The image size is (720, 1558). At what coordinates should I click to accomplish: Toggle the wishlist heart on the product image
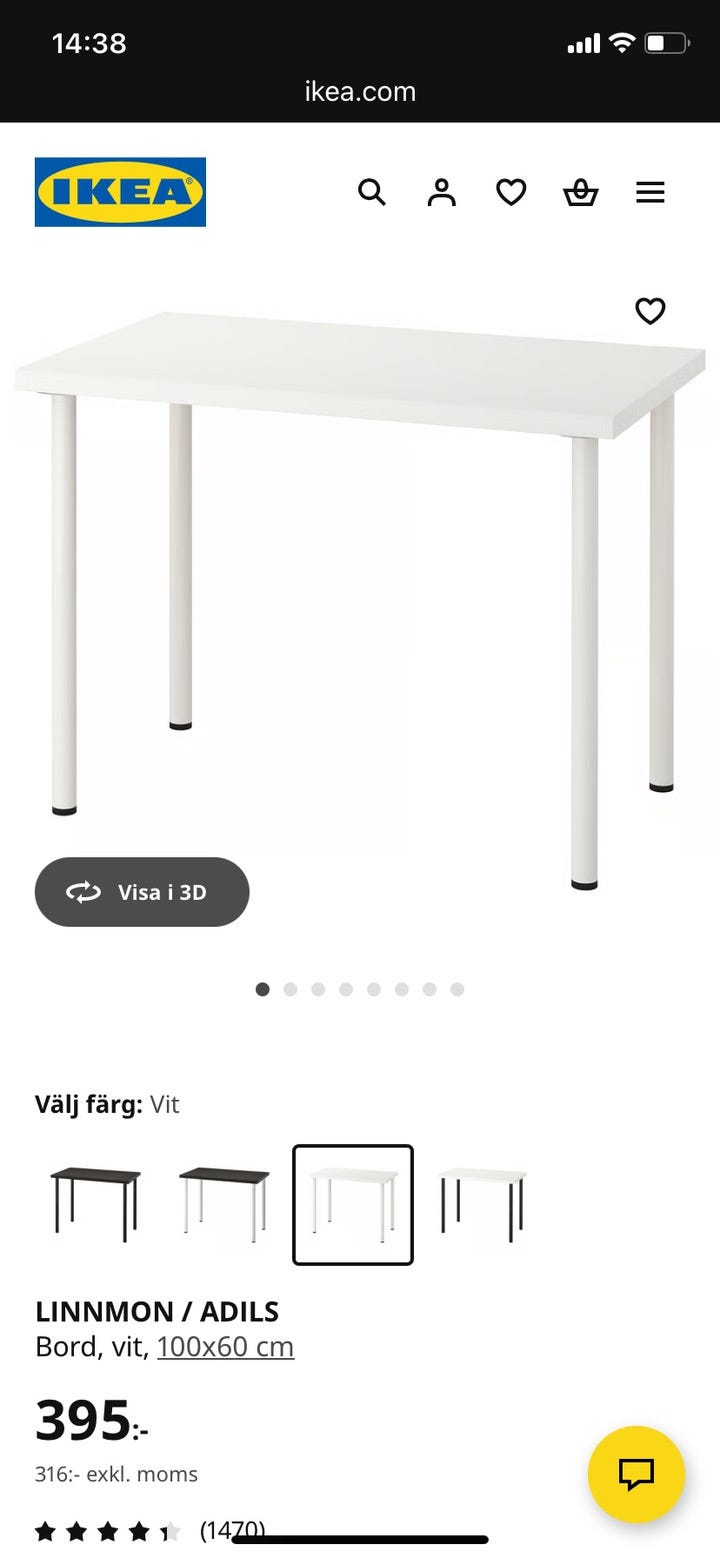(650, 311)
